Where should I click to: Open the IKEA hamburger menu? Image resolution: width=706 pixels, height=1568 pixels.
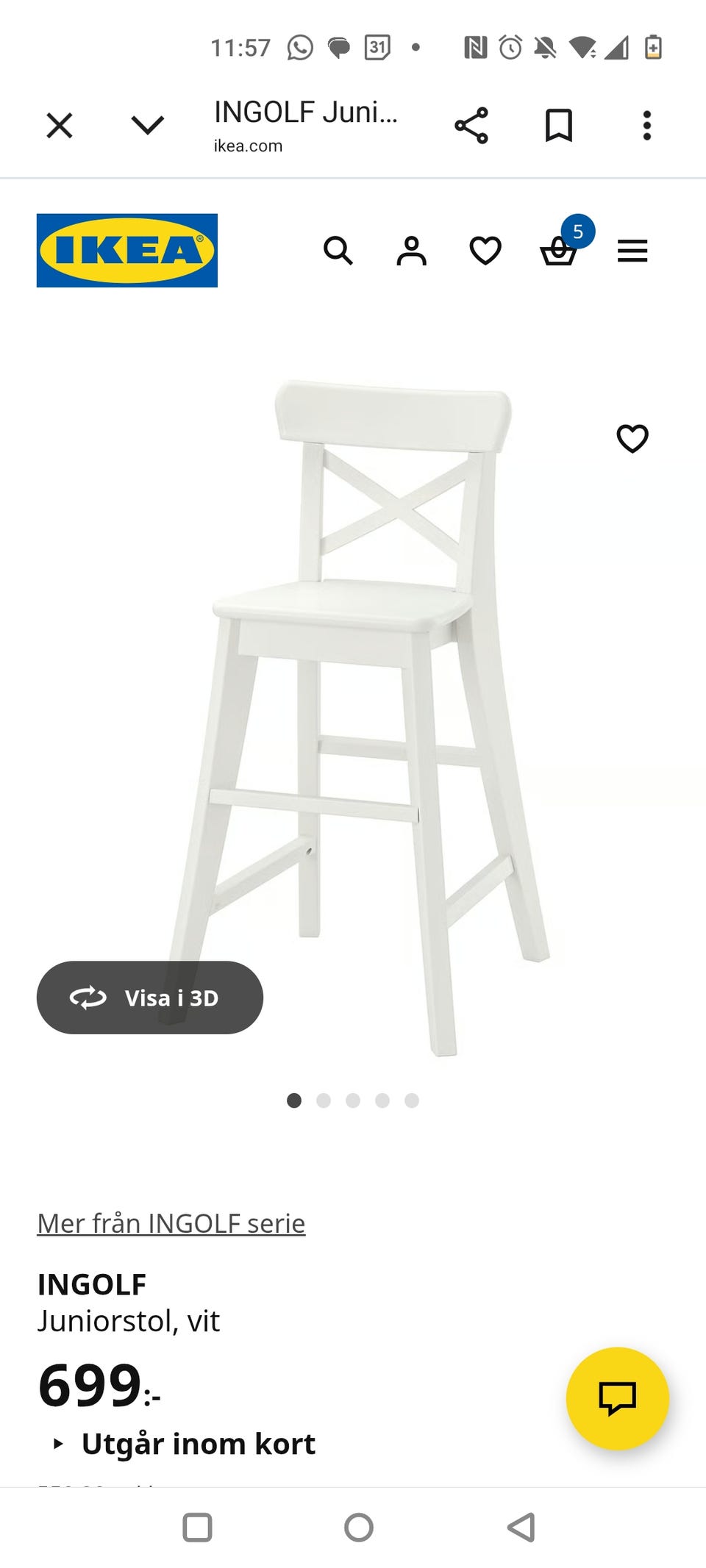pos(632,251)
